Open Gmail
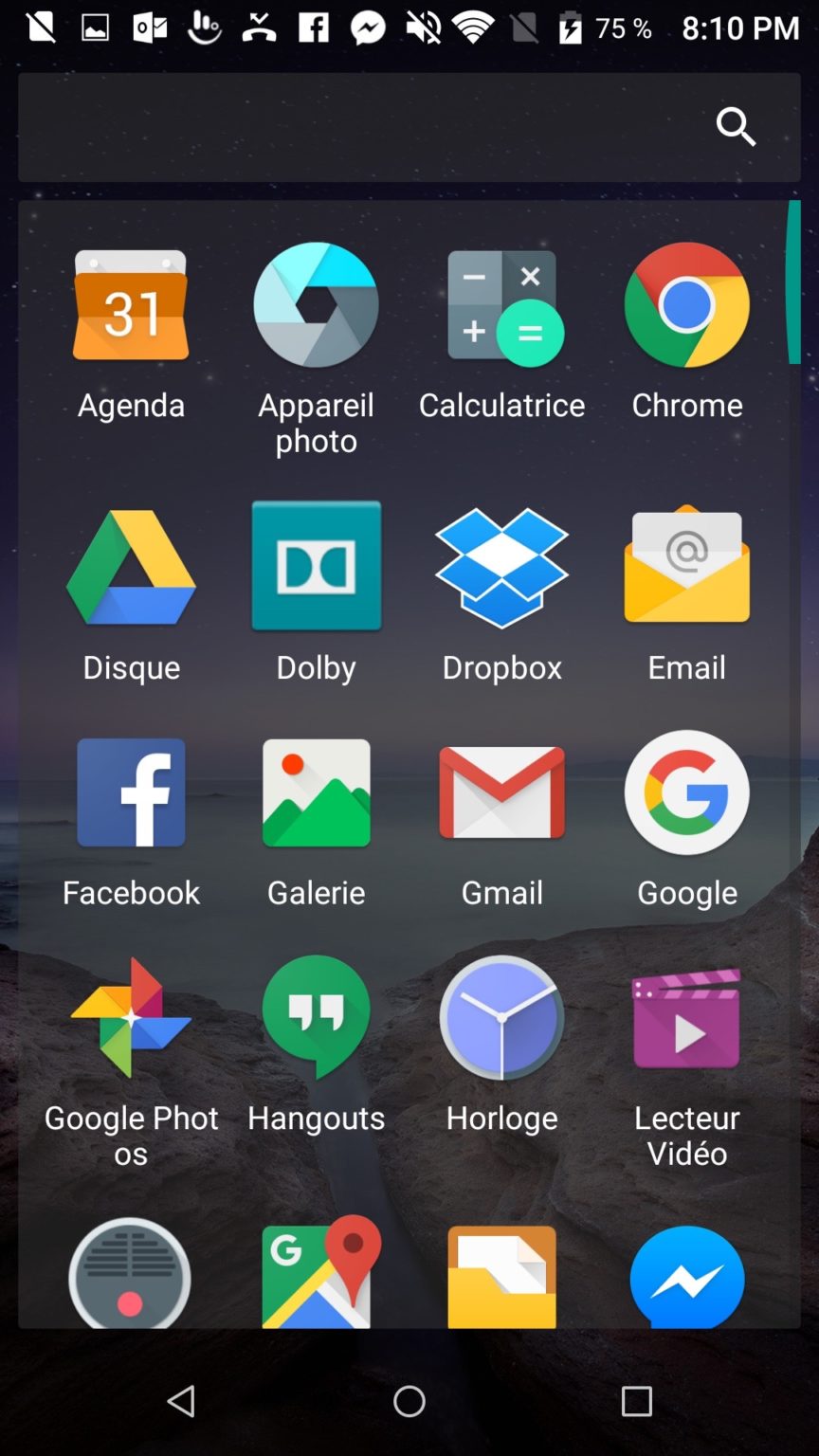 pyautogui.click(x=502, y=792)
